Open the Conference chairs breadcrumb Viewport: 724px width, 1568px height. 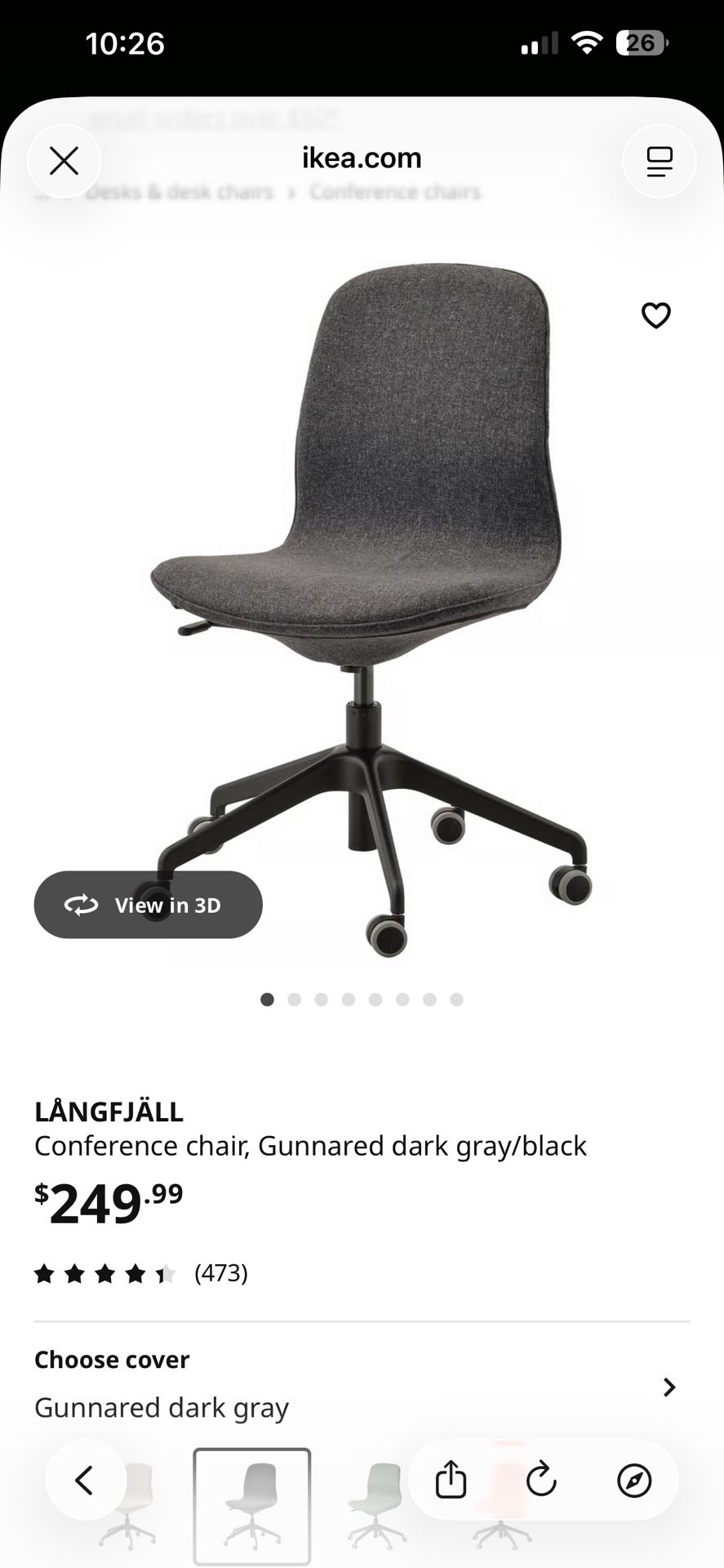(394, 192)
